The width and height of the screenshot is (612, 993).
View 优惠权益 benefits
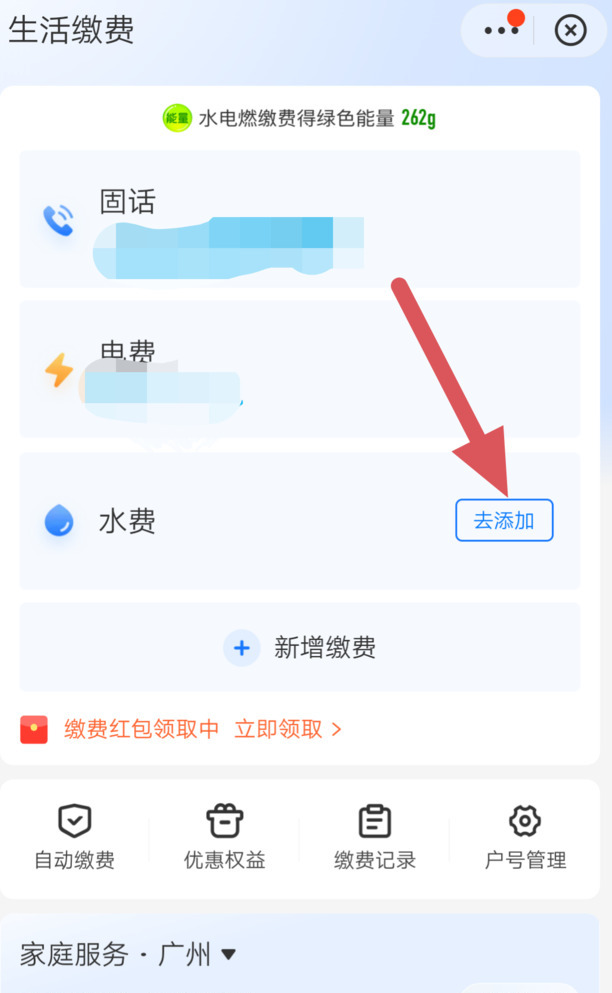tap(225, 838)
